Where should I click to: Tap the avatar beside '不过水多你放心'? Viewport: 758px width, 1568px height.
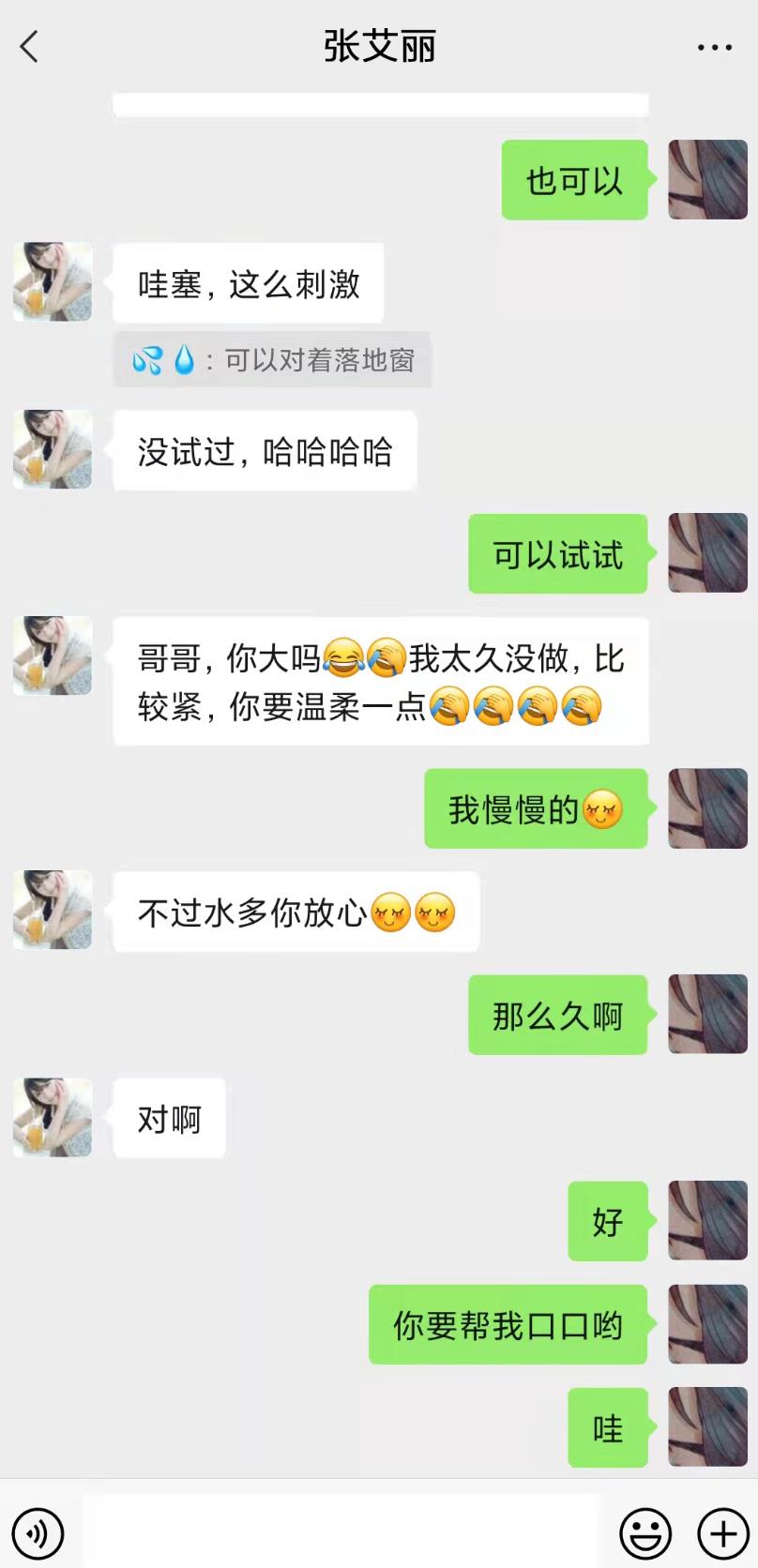pyautogui.click(x=52, y=911)
